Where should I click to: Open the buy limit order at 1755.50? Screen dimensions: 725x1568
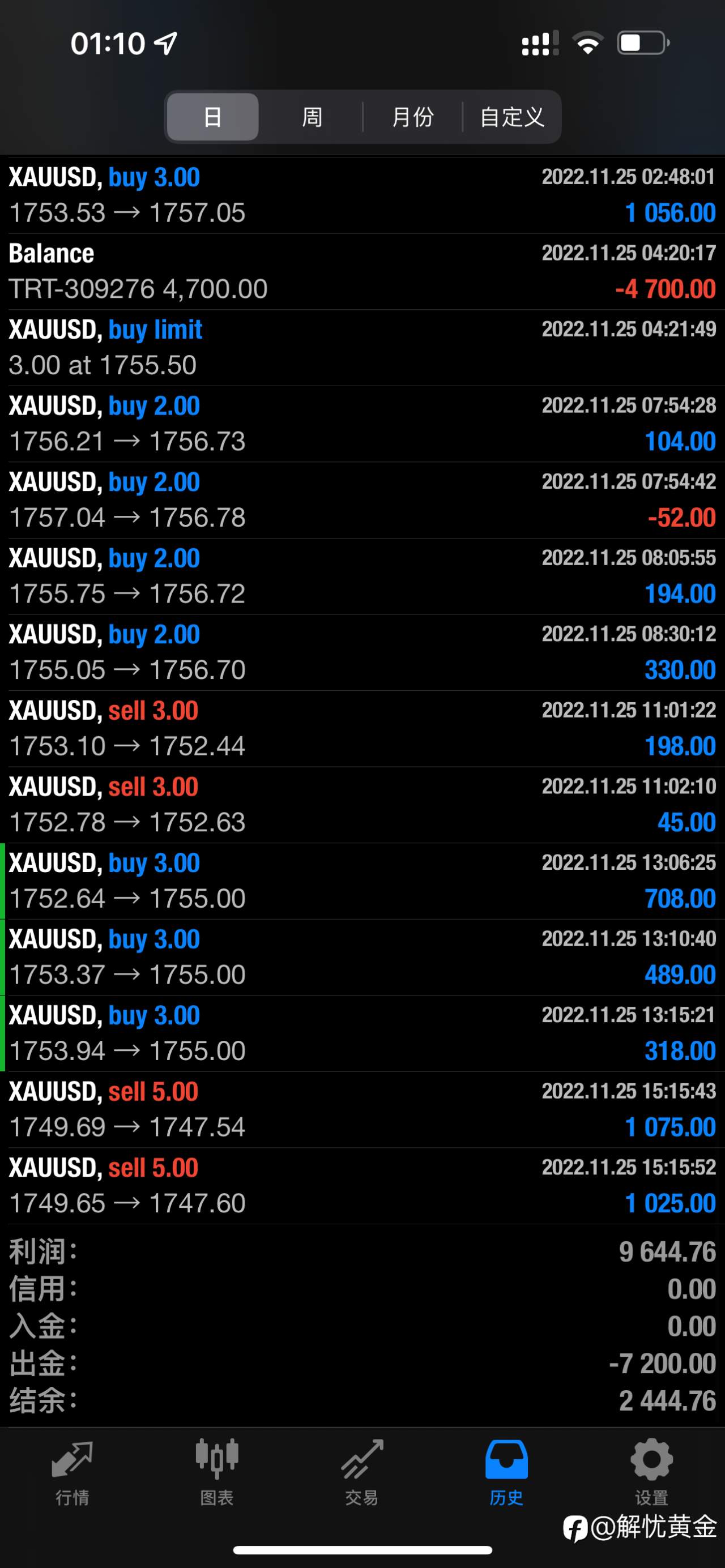click(x=362, y=348)
